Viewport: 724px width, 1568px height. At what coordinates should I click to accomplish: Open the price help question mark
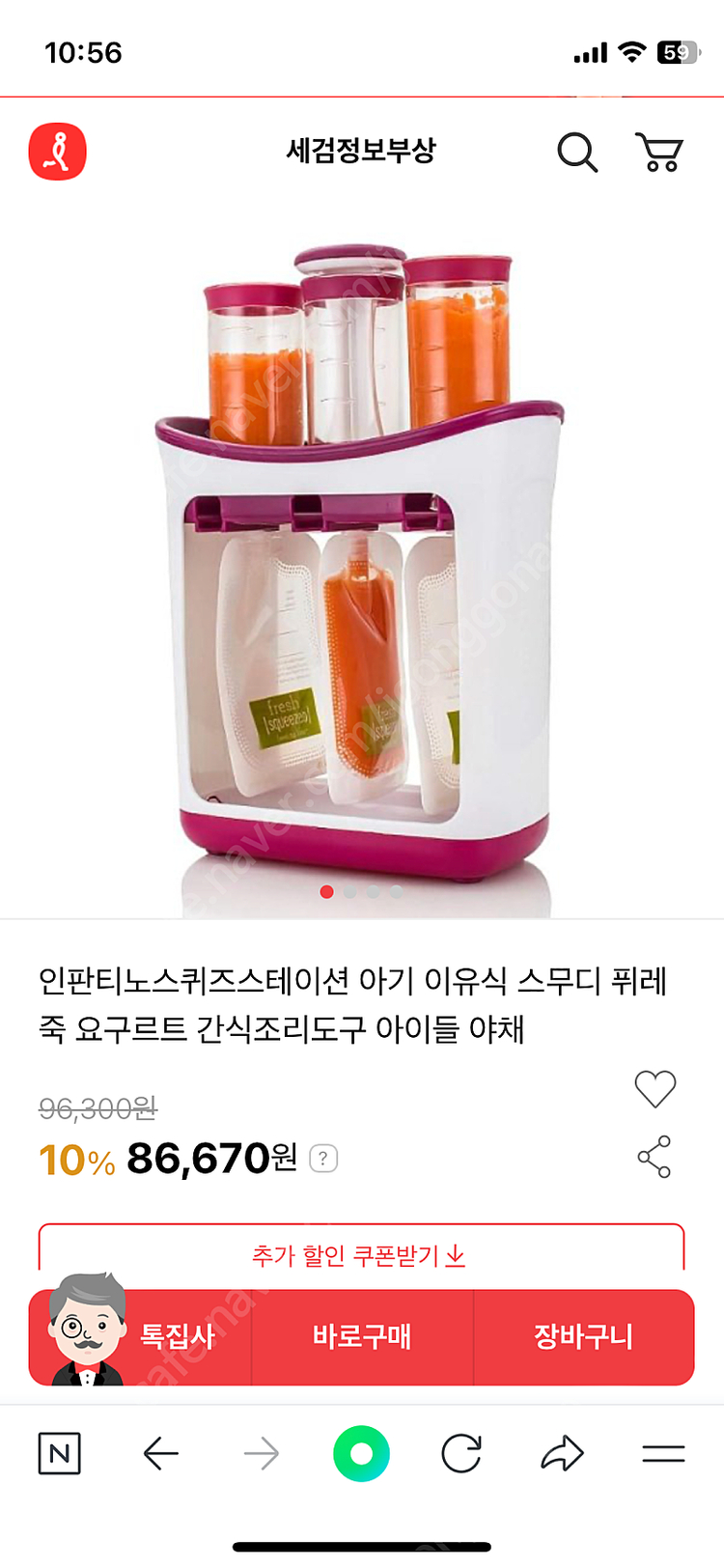pyautogui.click(x=323, y=1158)
